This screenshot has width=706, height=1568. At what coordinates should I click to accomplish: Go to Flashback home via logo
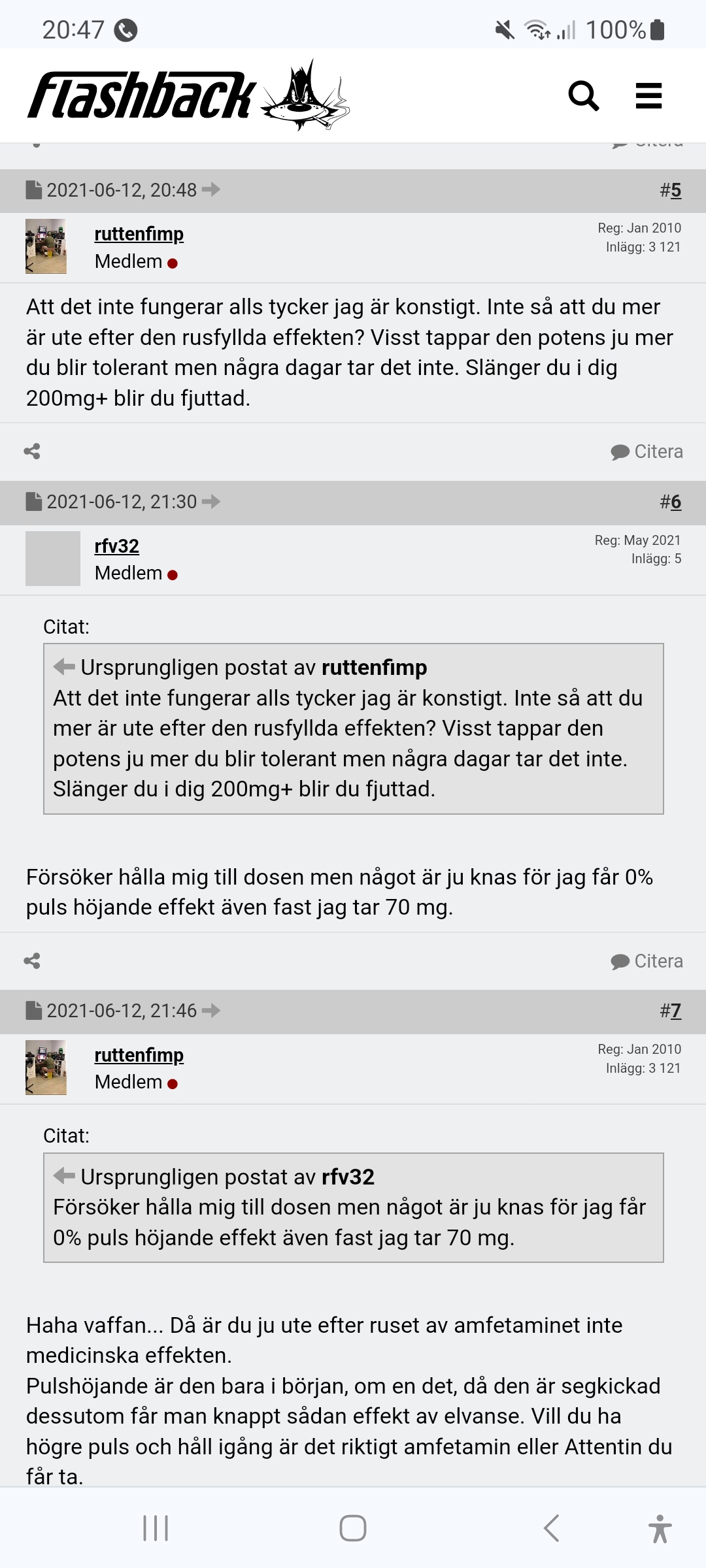click(x=188, y=96)
